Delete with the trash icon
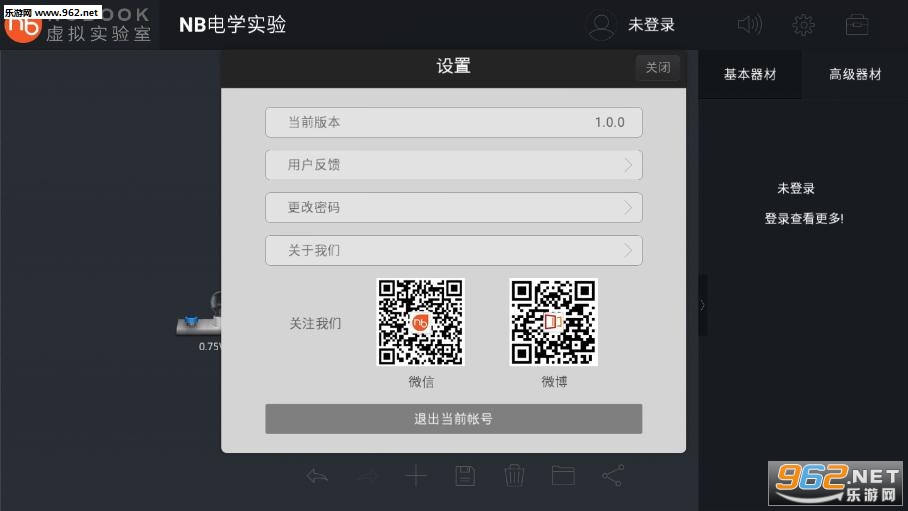908x511 pixels. click(x=514, y=476)
